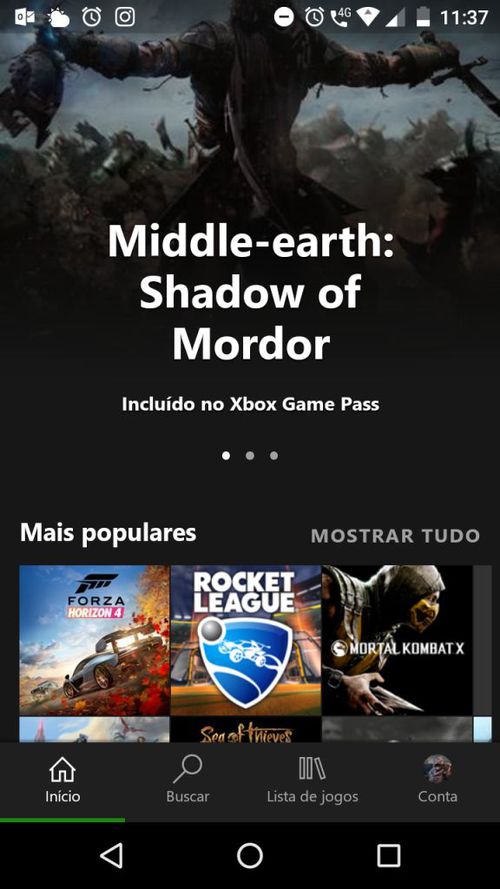The width and height of the screenshot is (500, 889).
Task: Switch to the Buscar tab
Action: pos(188,780)
